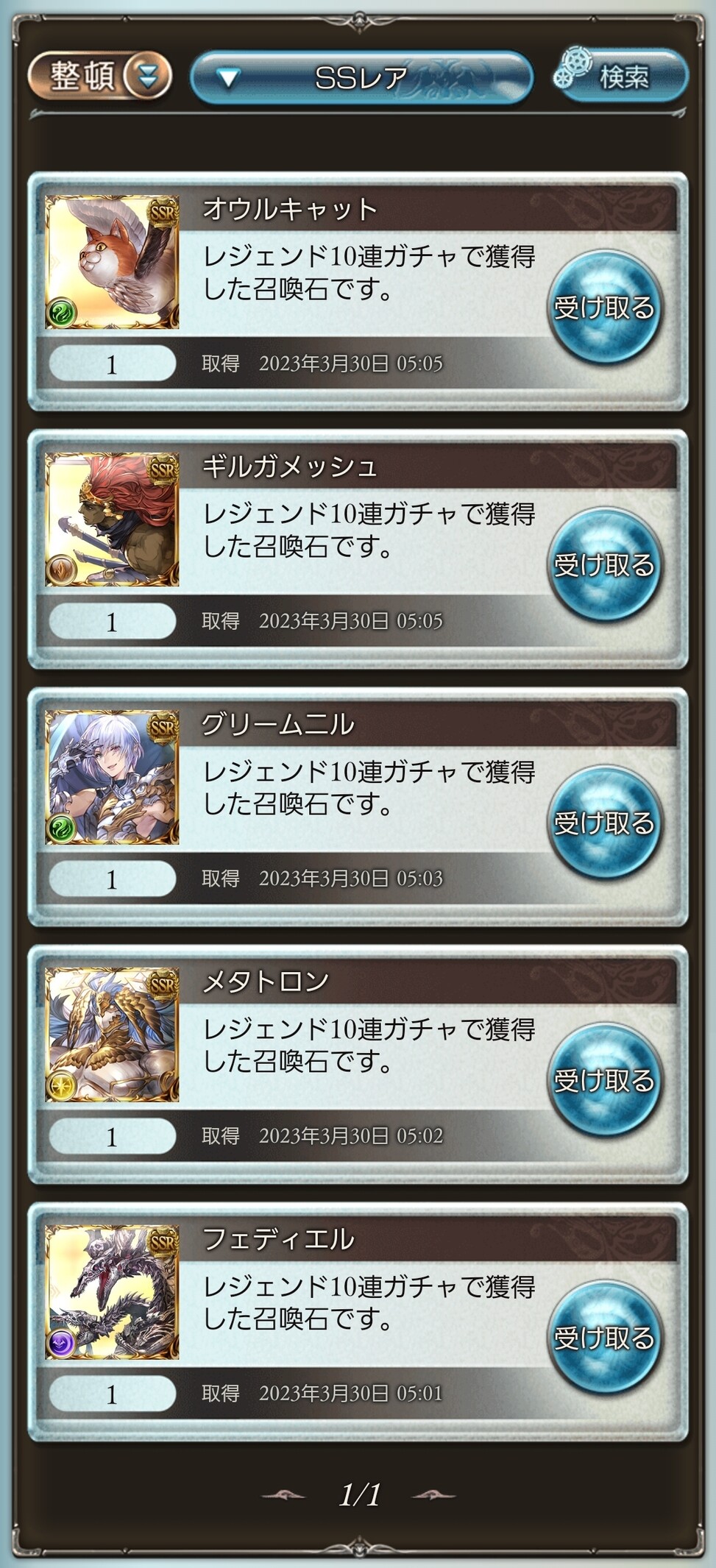The image size is (716, 1568).
Task: Open the フェディエル summon thumbnail
Action: 112,1292
